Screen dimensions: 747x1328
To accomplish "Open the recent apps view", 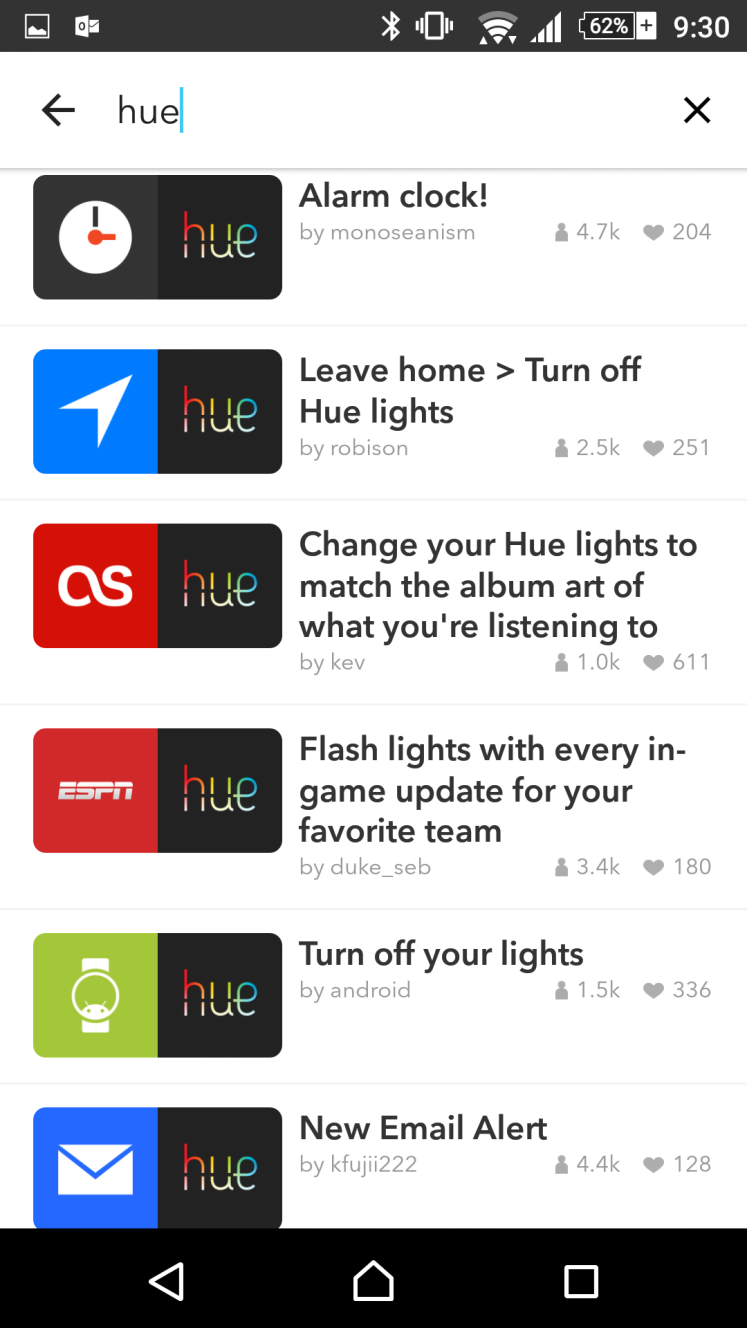I will 581,1281.
